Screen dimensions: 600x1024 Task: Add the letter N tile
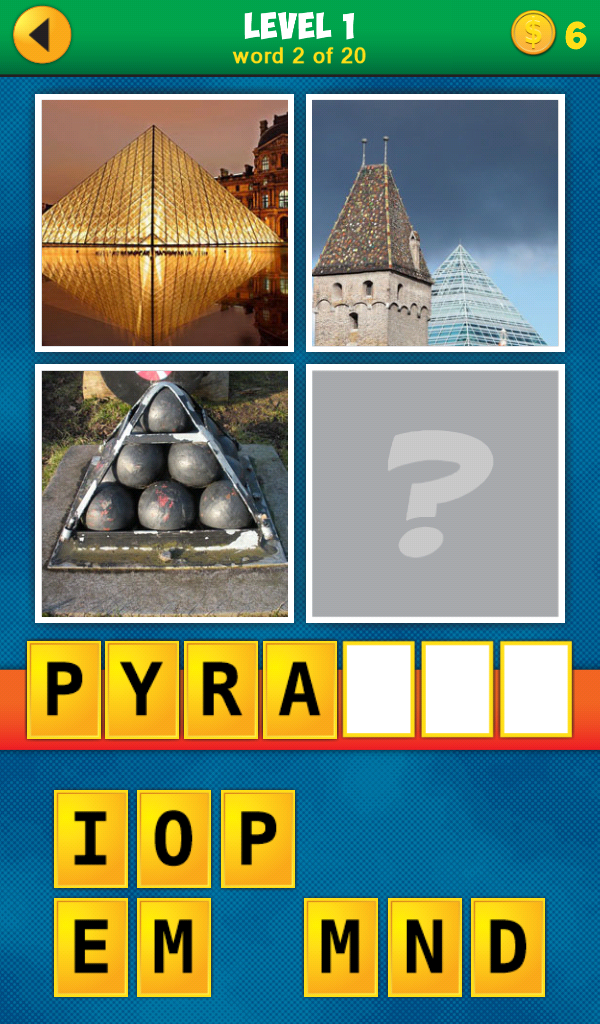(425, 947)
